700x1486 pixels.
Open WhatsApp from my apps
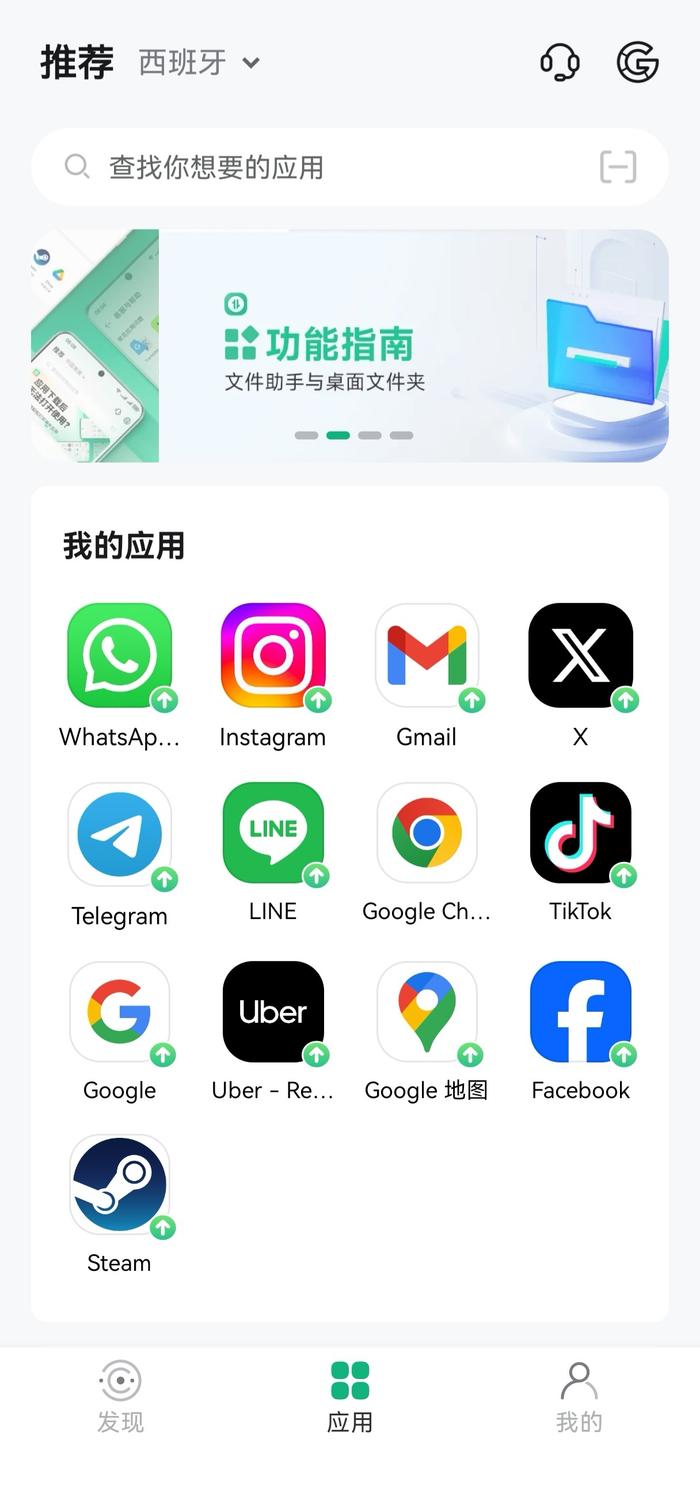120,656
